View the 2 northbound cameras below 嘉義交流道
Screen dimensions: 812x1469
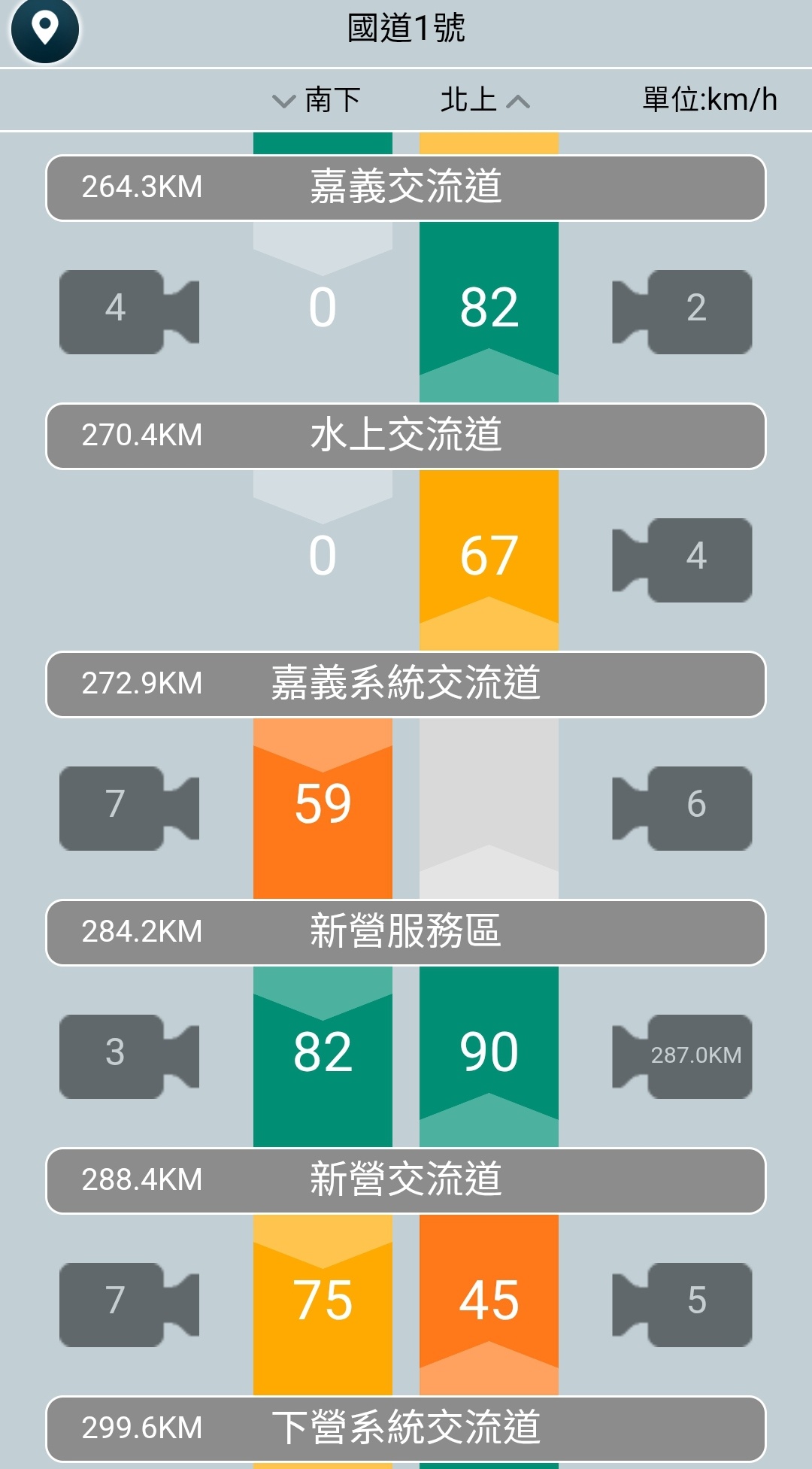tap(682, 311)
